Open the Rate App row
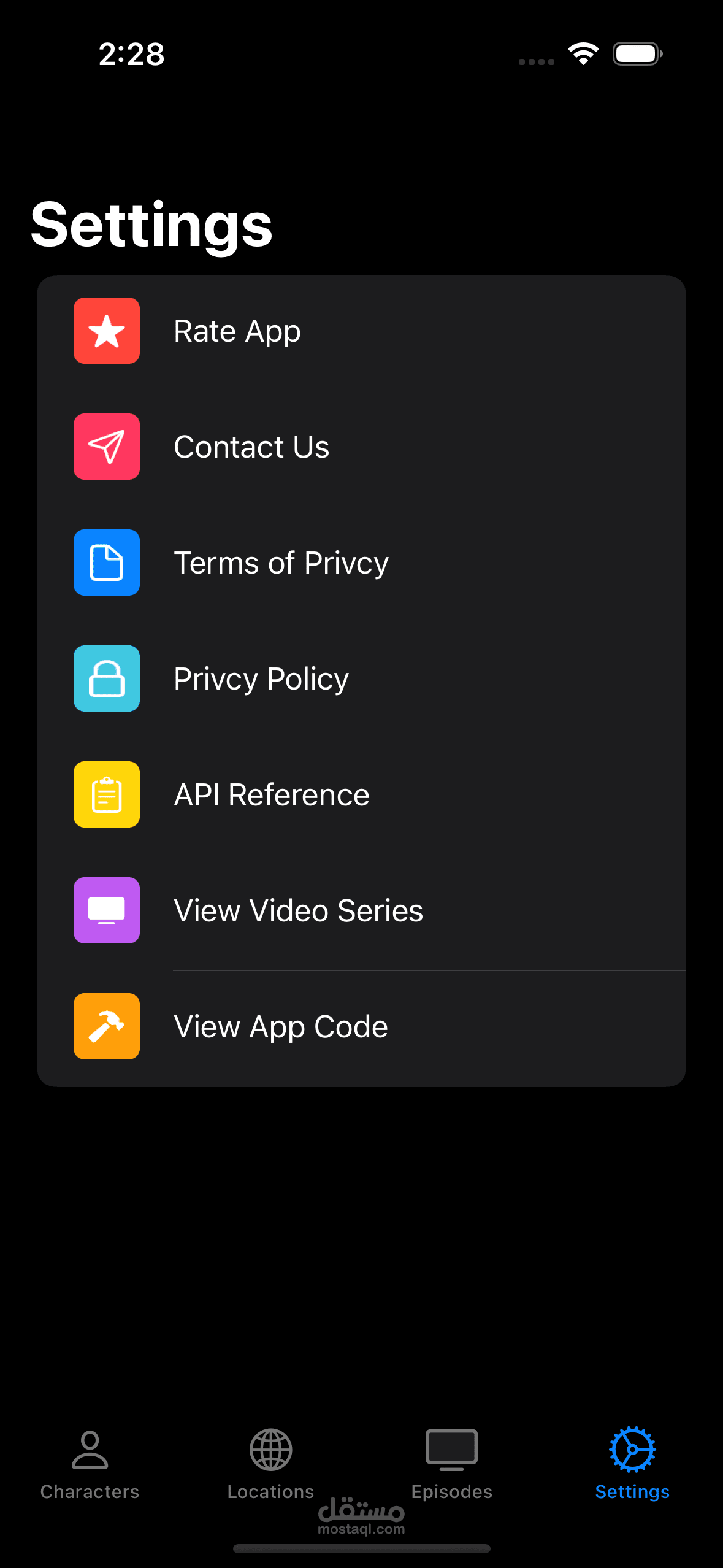 pyautogui.click(x=361, y=331)
